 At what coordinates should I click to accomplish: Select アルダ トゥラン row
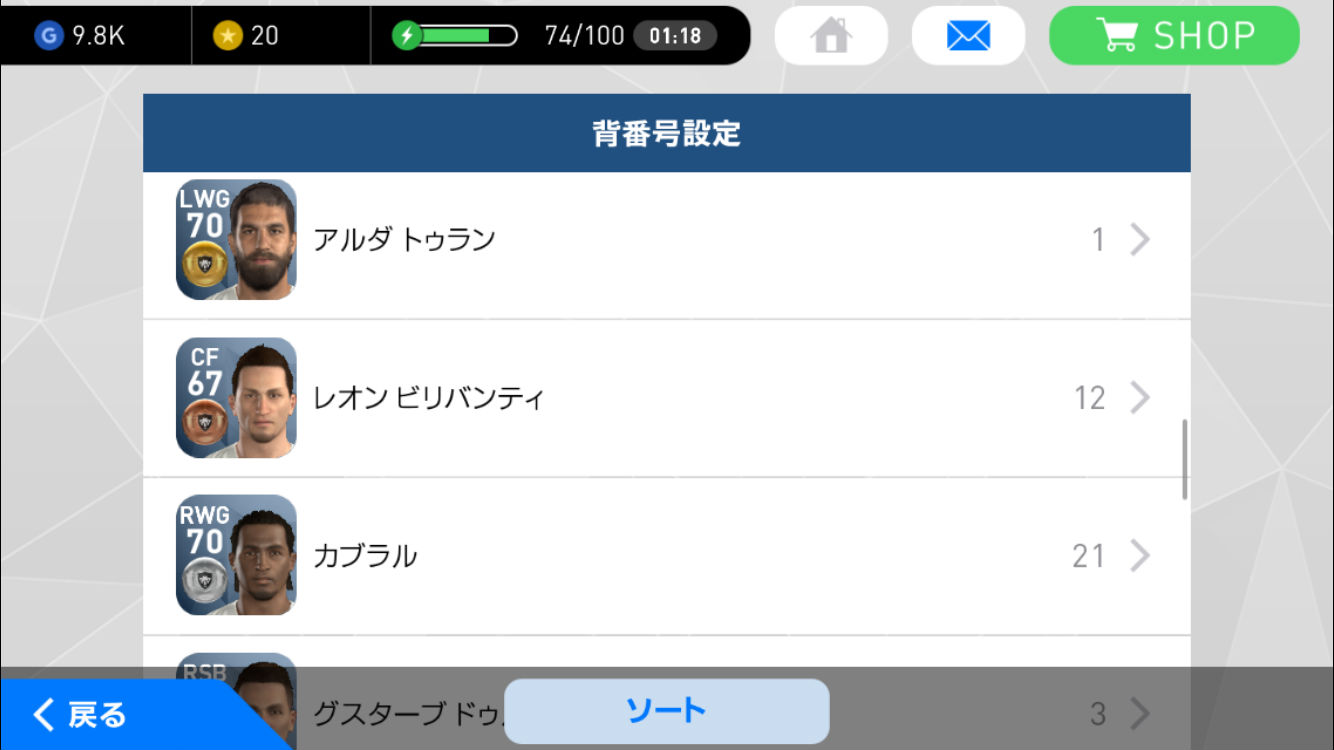pos(666,240)
